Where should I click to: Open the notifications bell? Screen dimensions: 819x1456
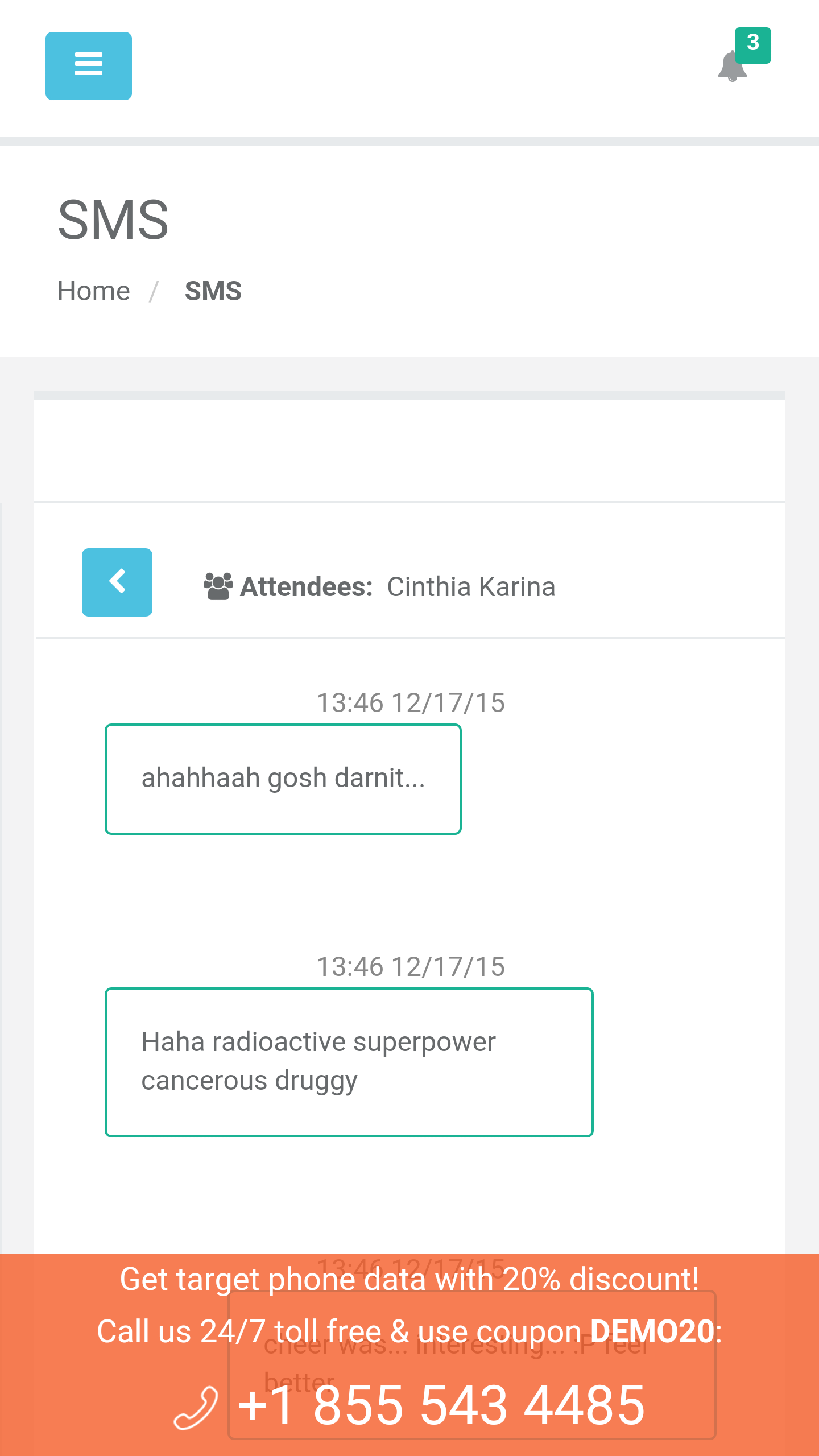(733, 67)
